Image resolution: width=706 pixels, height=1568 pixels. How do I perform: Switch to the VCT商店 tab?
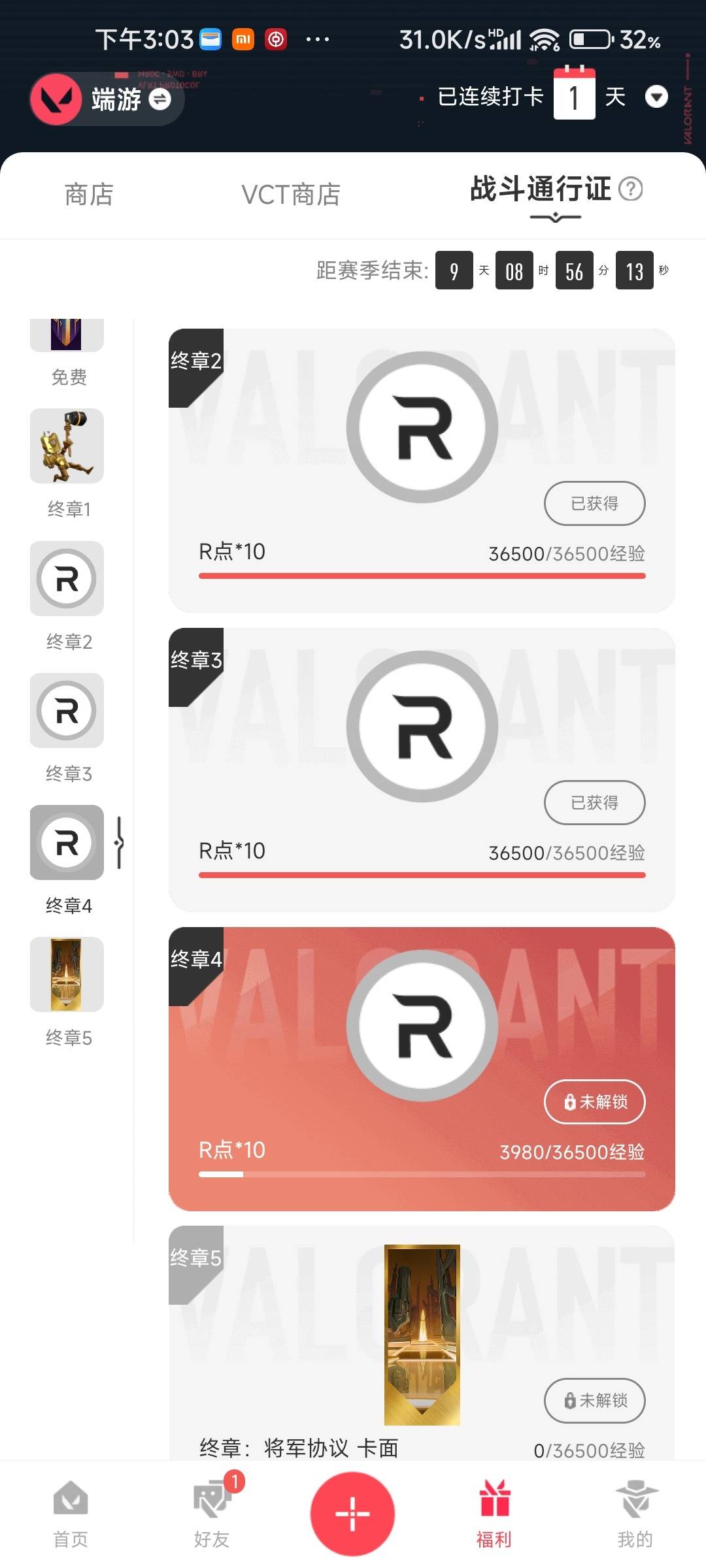pyautogui.click(x=292, y=193)
